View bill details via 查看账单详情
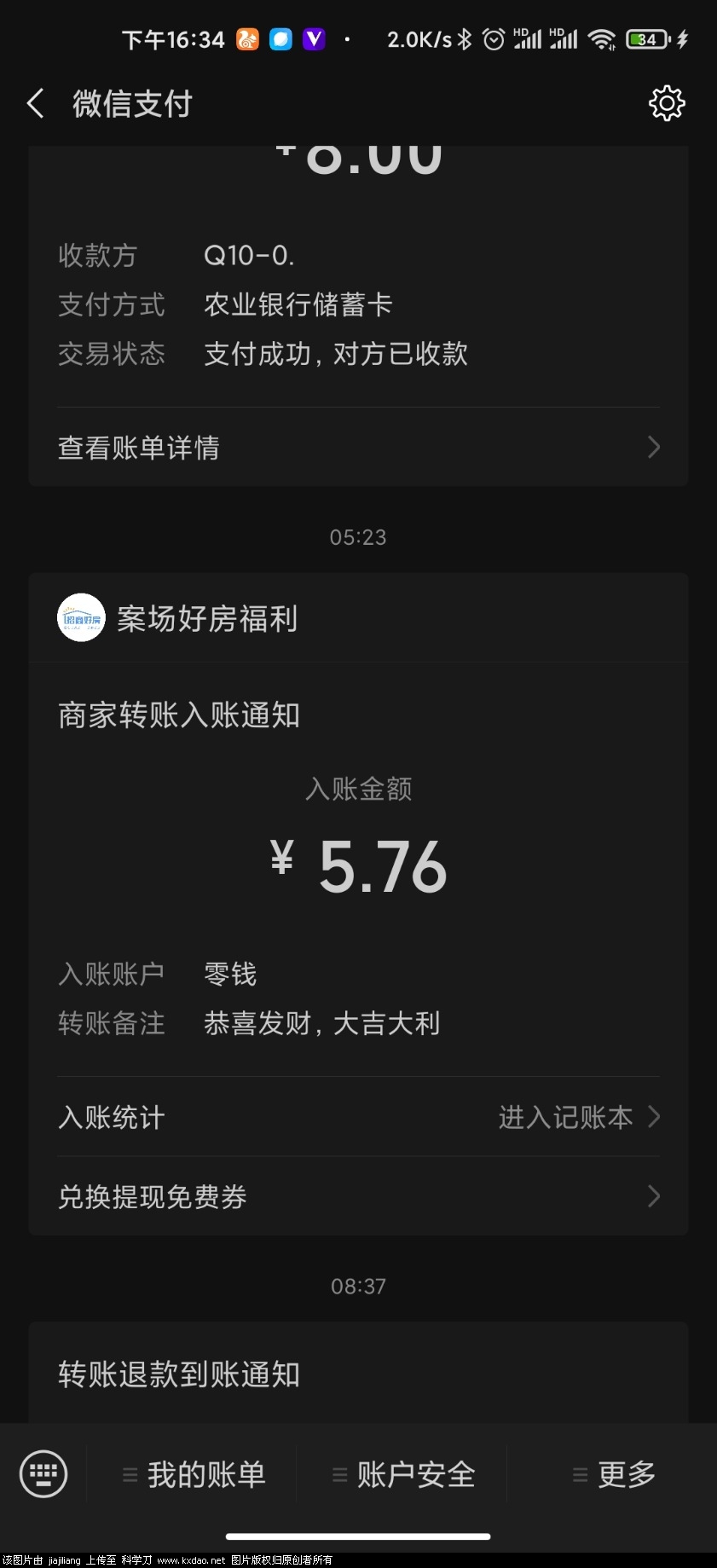The width and height of the screenshot is (717, 1568). coord(139,447)
